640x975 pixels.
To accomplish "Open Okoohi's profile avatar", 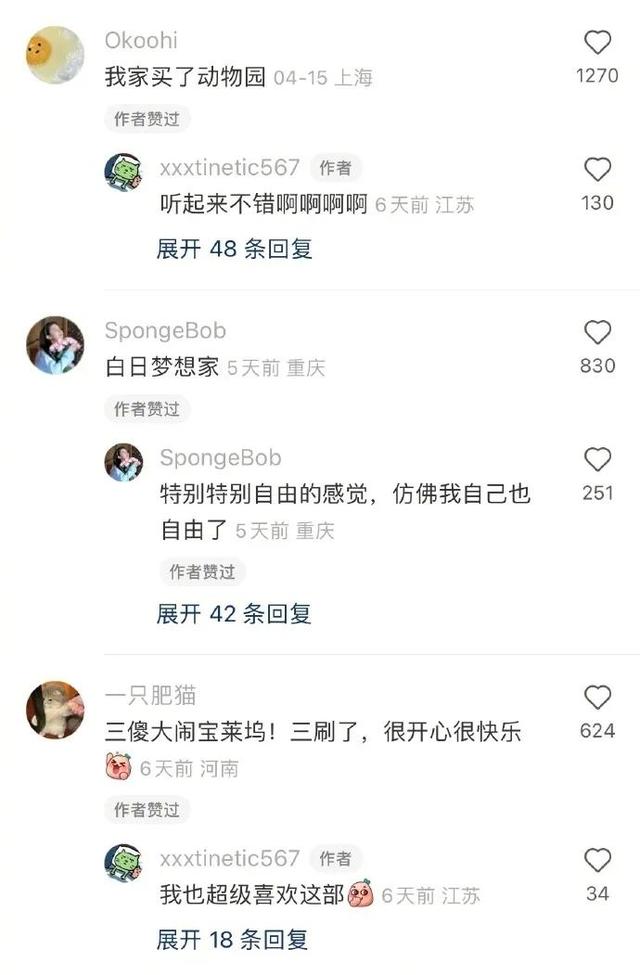I will [54, 55].
